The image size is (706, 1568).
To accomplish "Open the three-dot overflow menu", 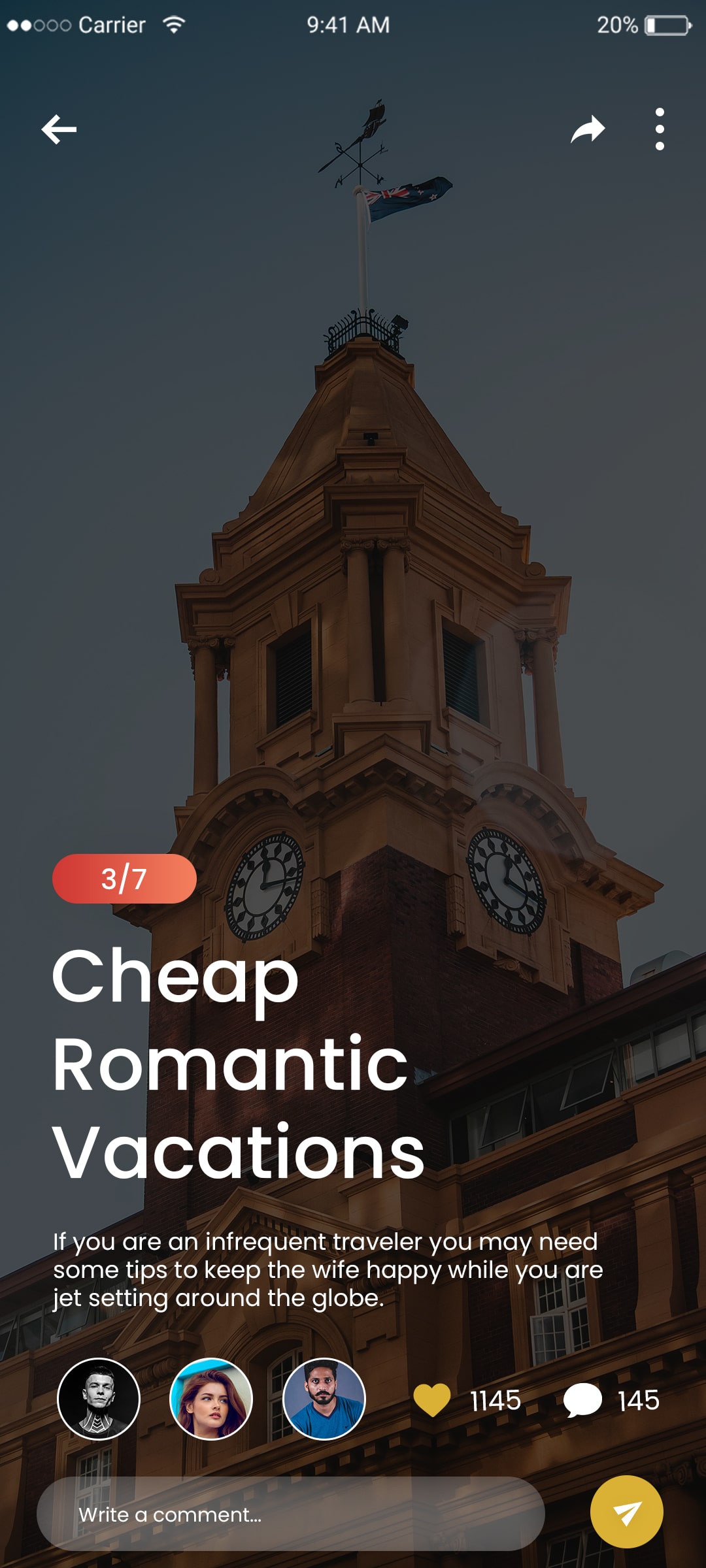I will pyautogui.click(x=659, y=129).
